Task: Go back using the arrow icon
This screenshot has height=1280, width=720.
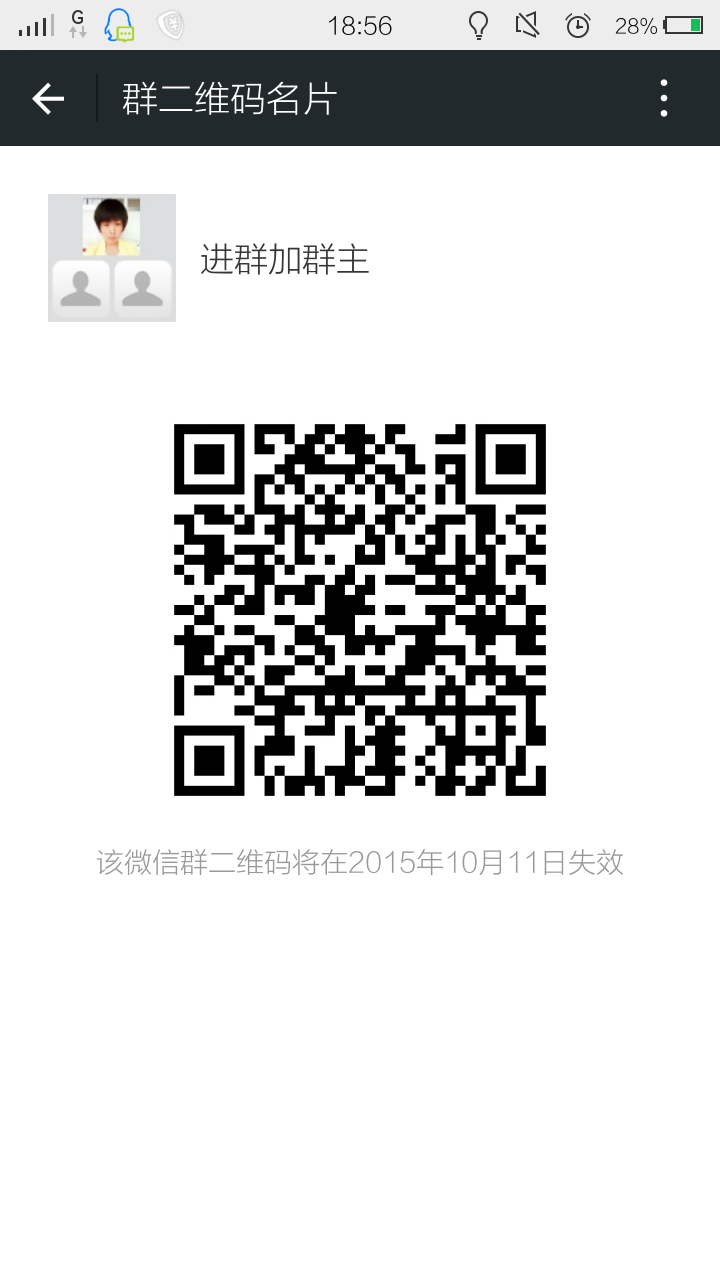Action: pyautogui.click(x=48, y=98)
